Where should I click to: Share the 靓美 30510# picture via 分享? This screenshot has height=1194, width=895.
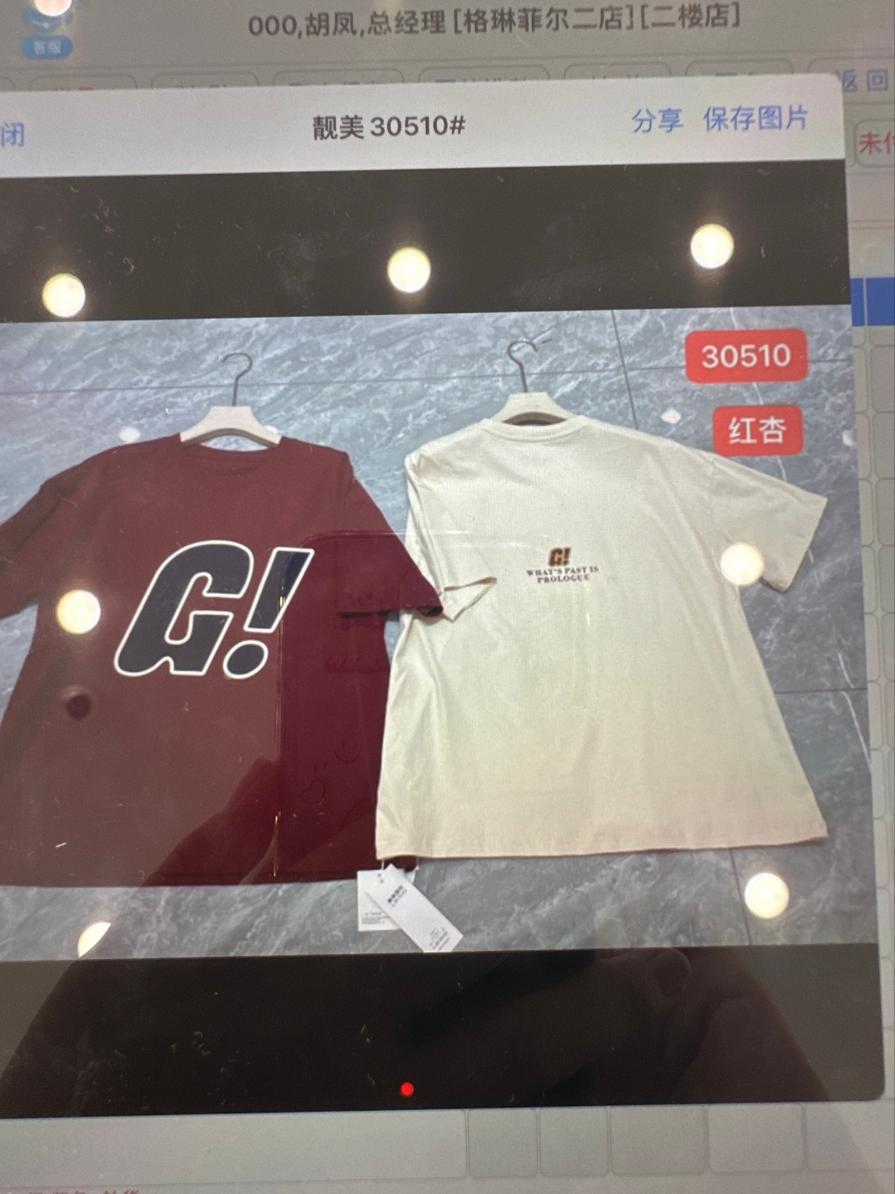(x=657, y=121)
